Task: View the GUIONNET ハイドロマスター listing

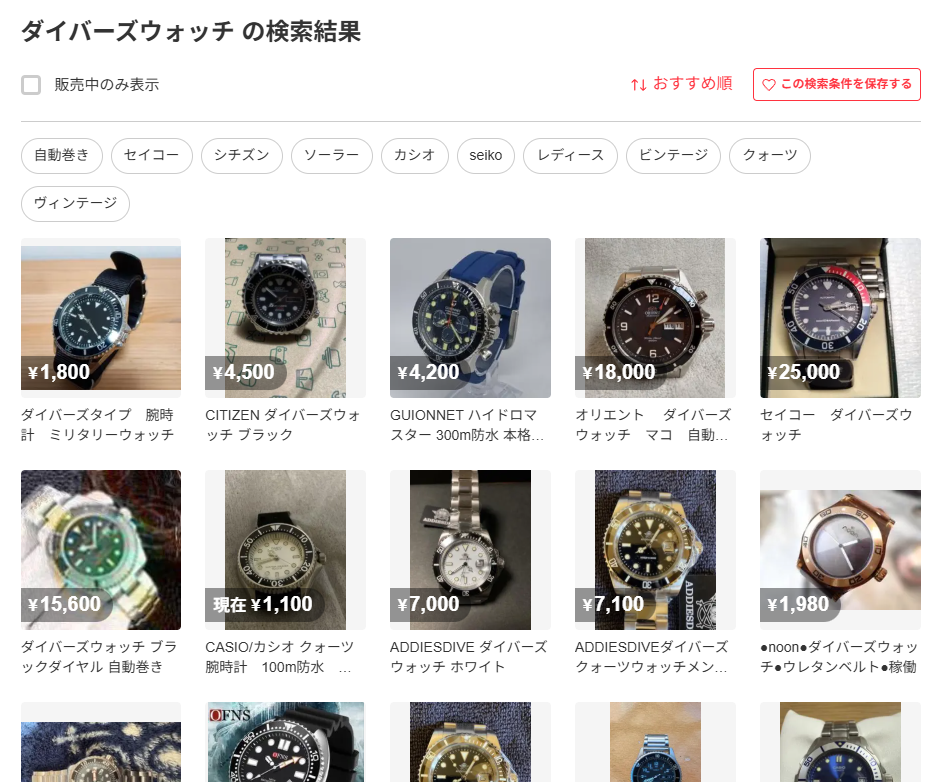Action: (470, 317)
